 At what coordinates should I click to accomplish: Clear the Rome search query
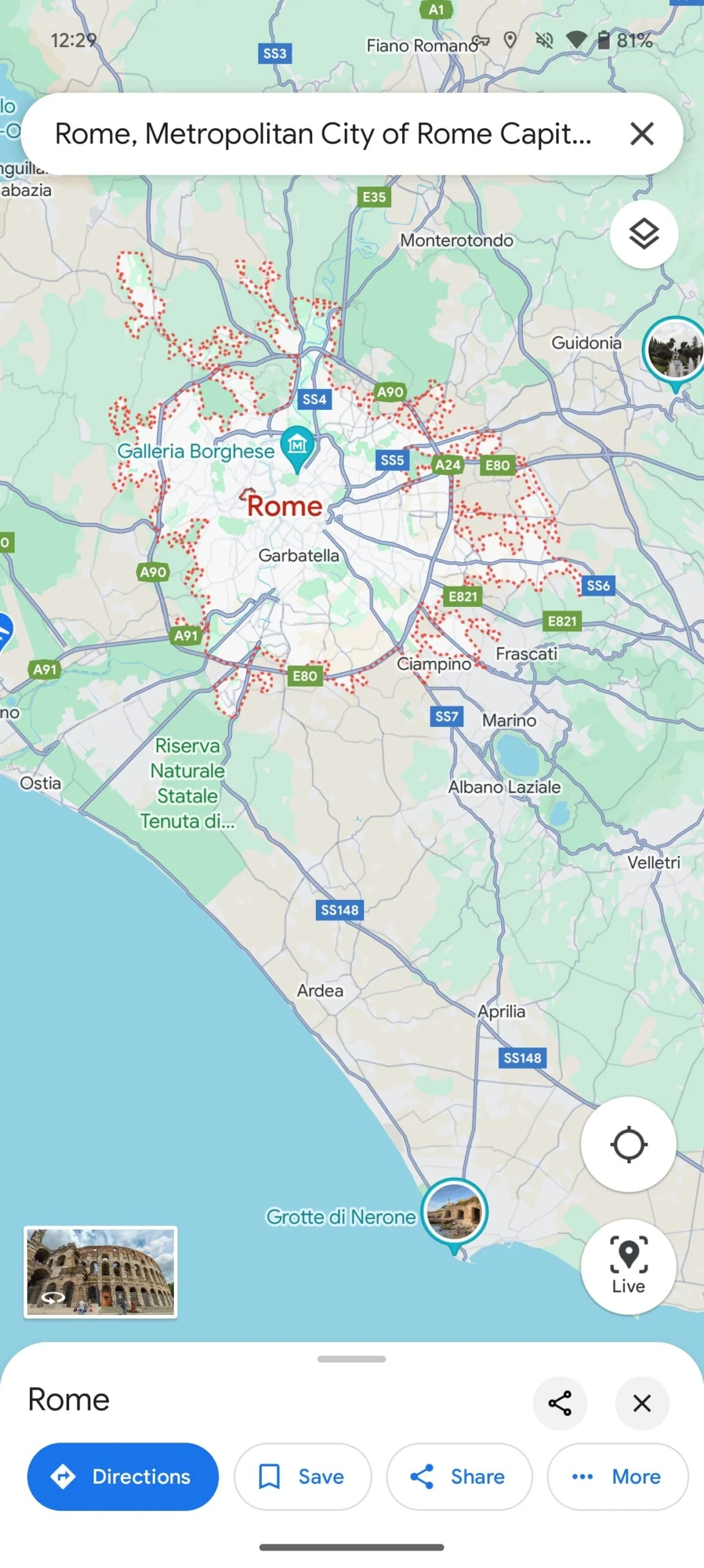[642, 134]
